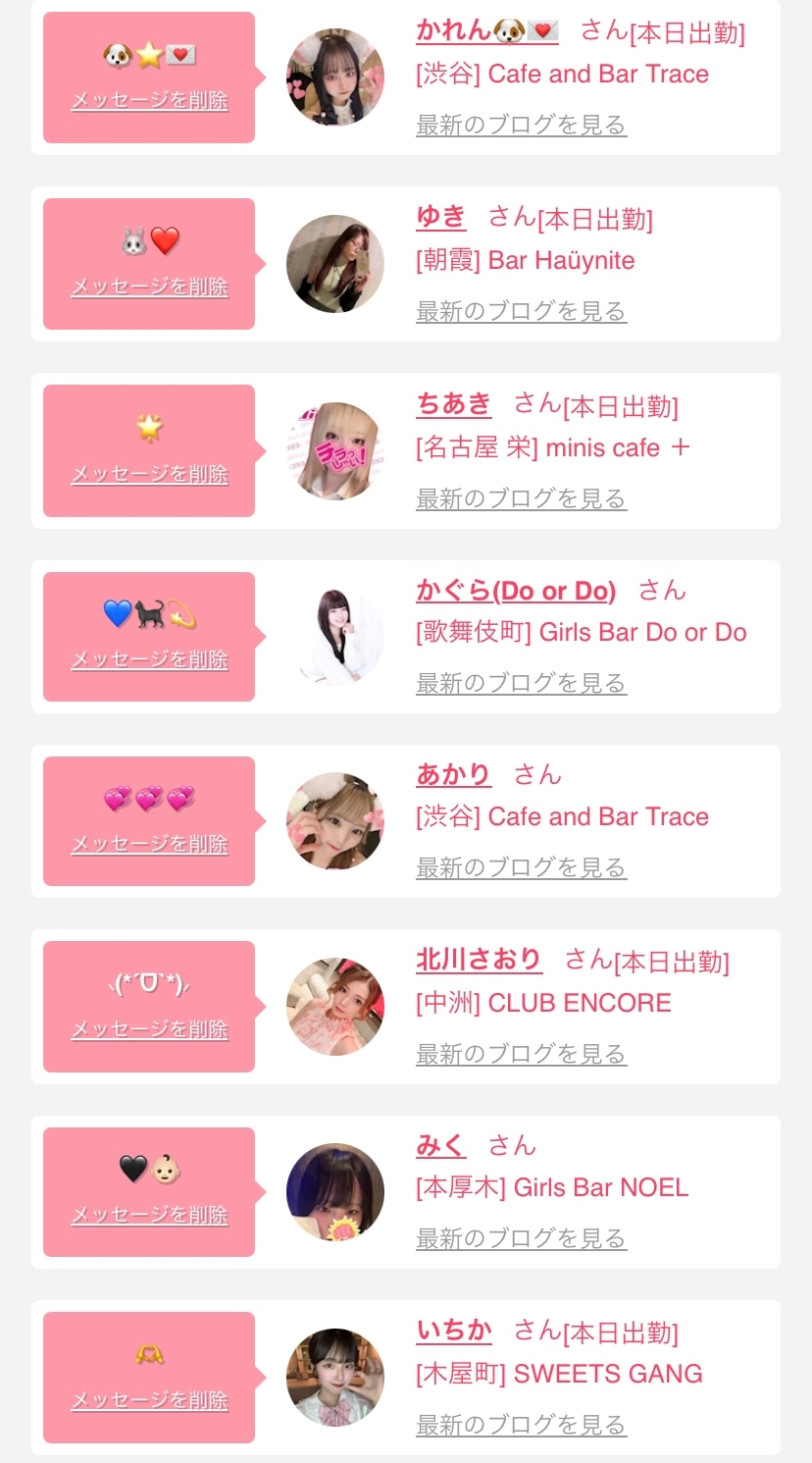Viewport: 812px width, 1463px height.
Task: Open いちか's profile name link
Action: pos(453,1331)
